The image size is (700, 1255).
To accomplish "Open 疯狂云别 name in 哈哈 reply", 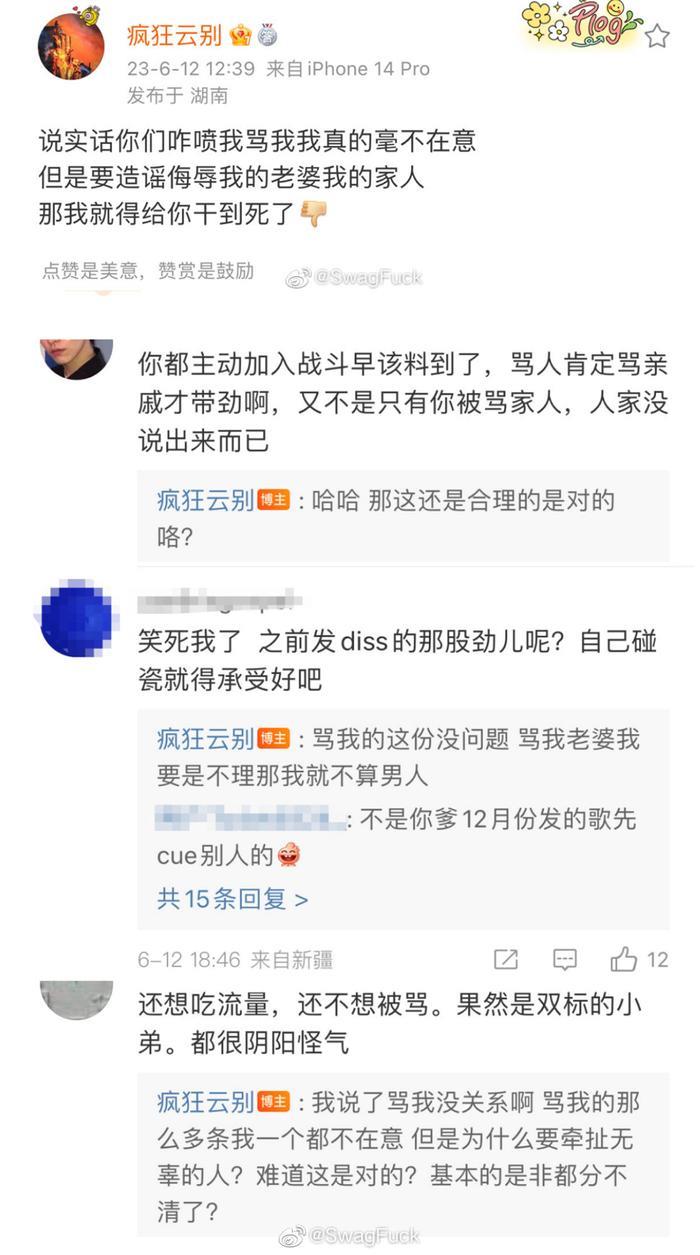I will 205,500.
